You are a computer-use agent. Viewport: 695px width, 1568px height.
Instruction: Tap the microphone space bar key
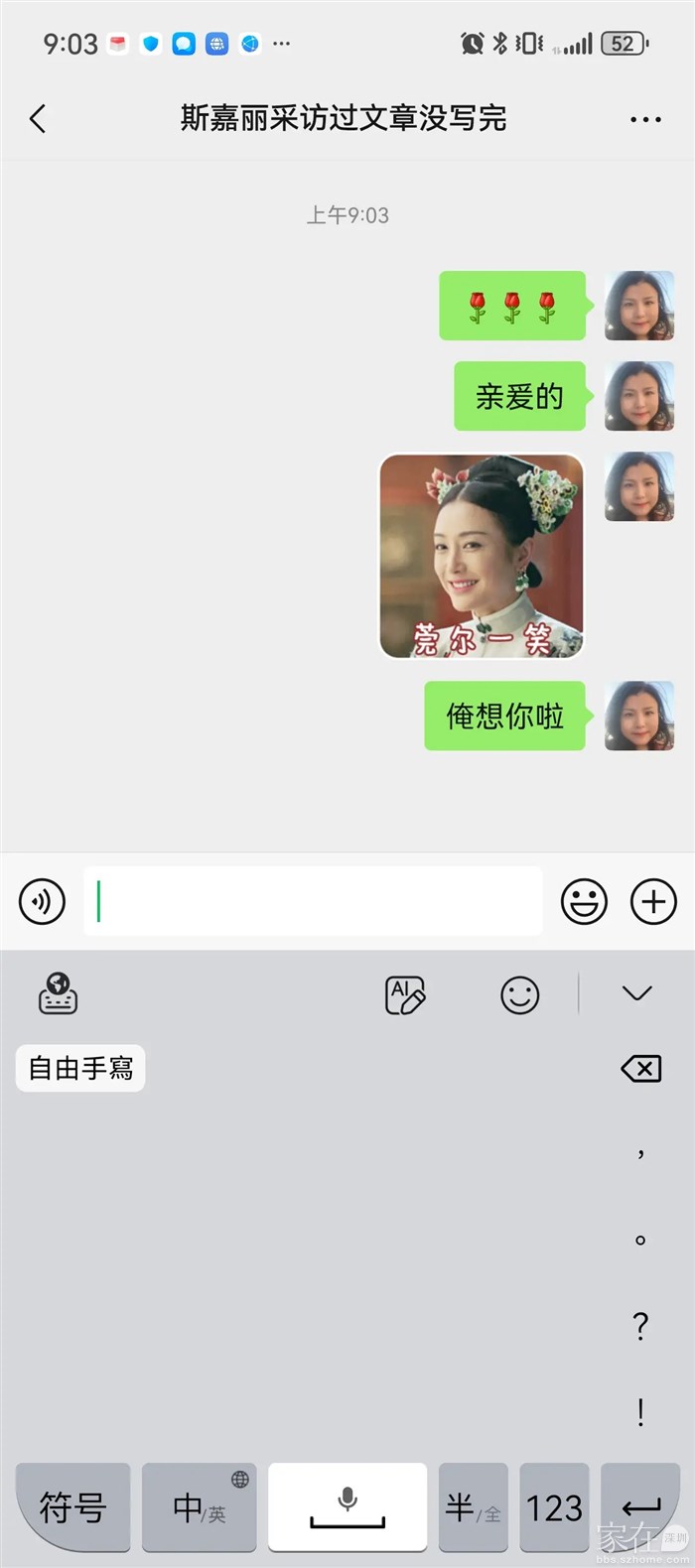click(x=347, y=1507)
